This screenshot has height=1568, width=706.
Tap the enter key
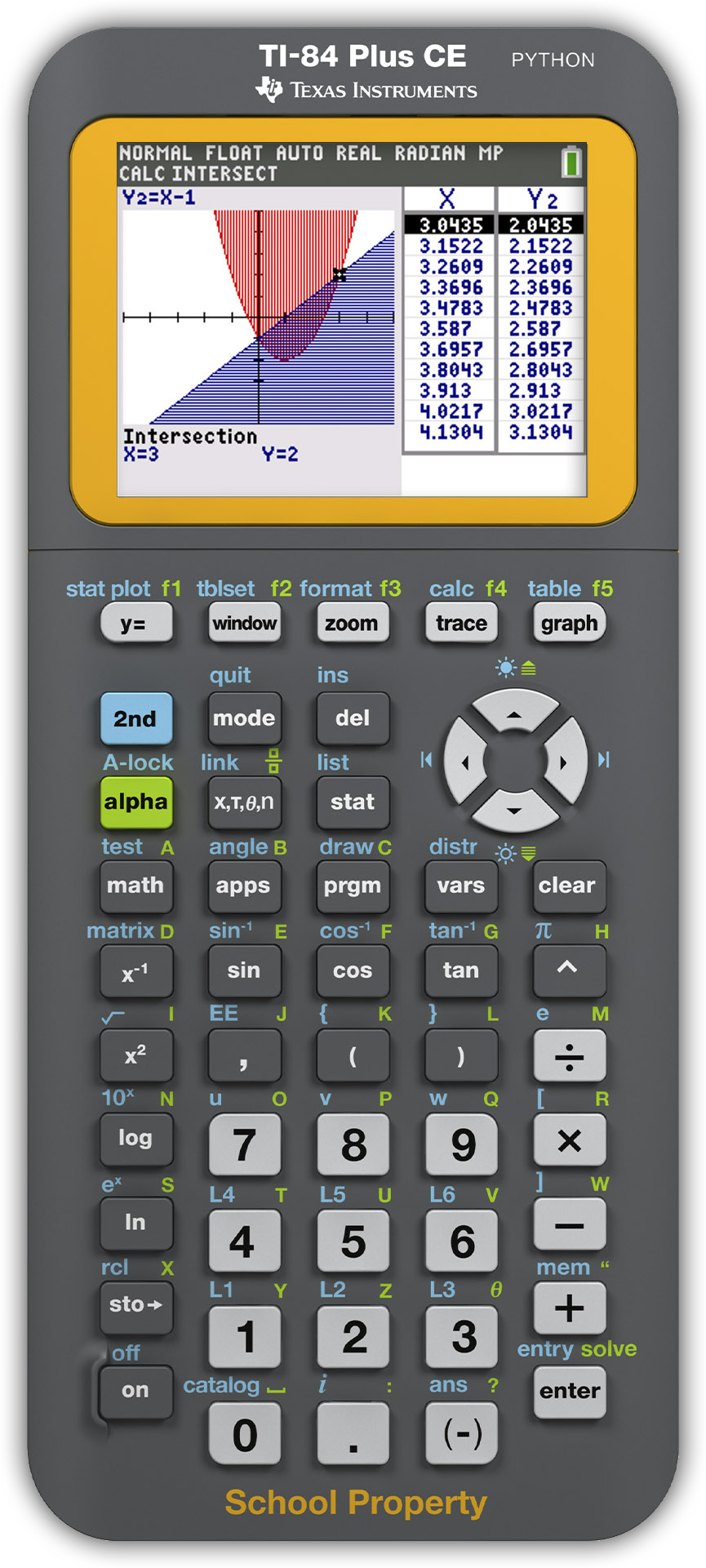tap(569, 1391)
